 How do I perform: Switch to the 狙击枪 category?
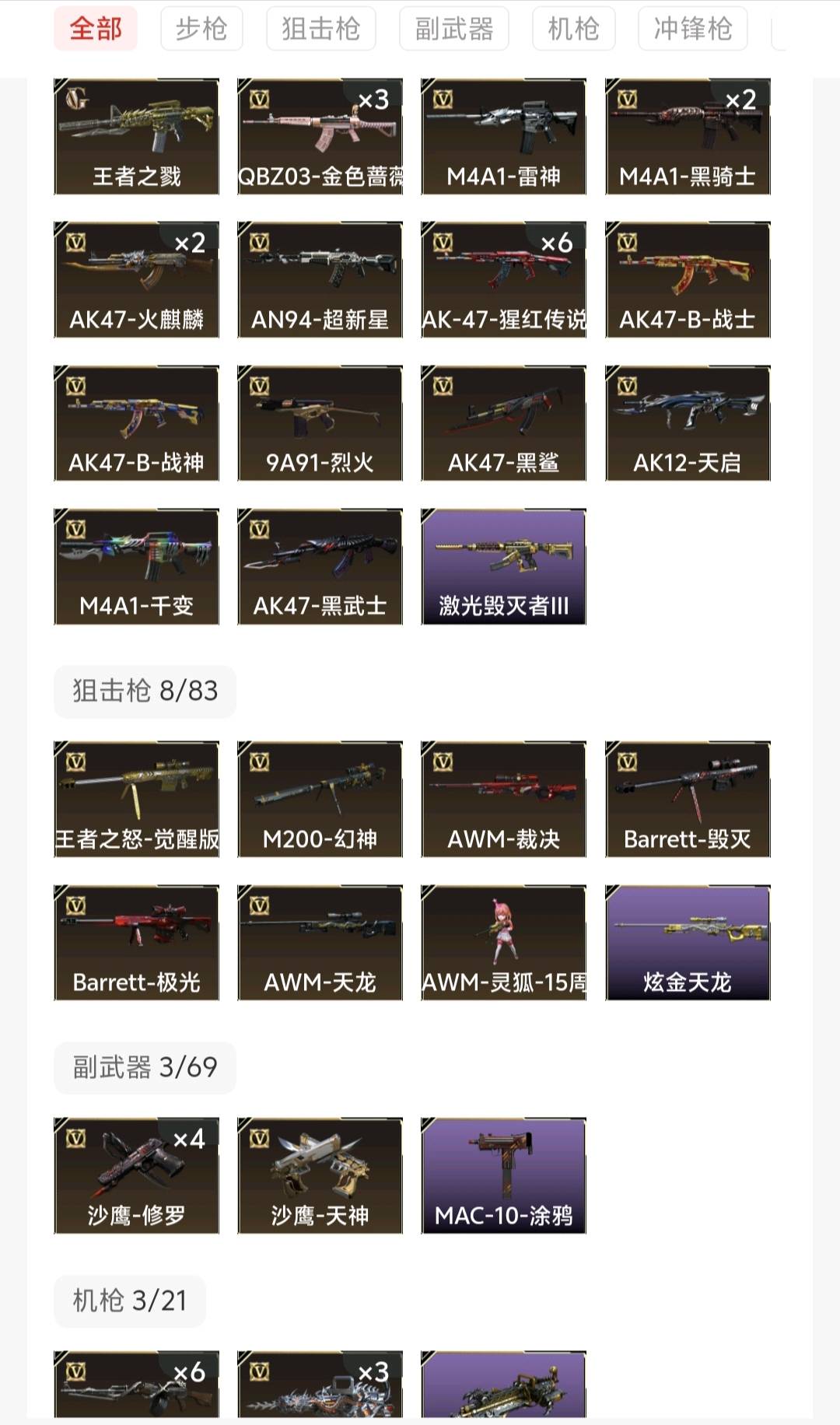pyautogui.click(x=320, y=29)
